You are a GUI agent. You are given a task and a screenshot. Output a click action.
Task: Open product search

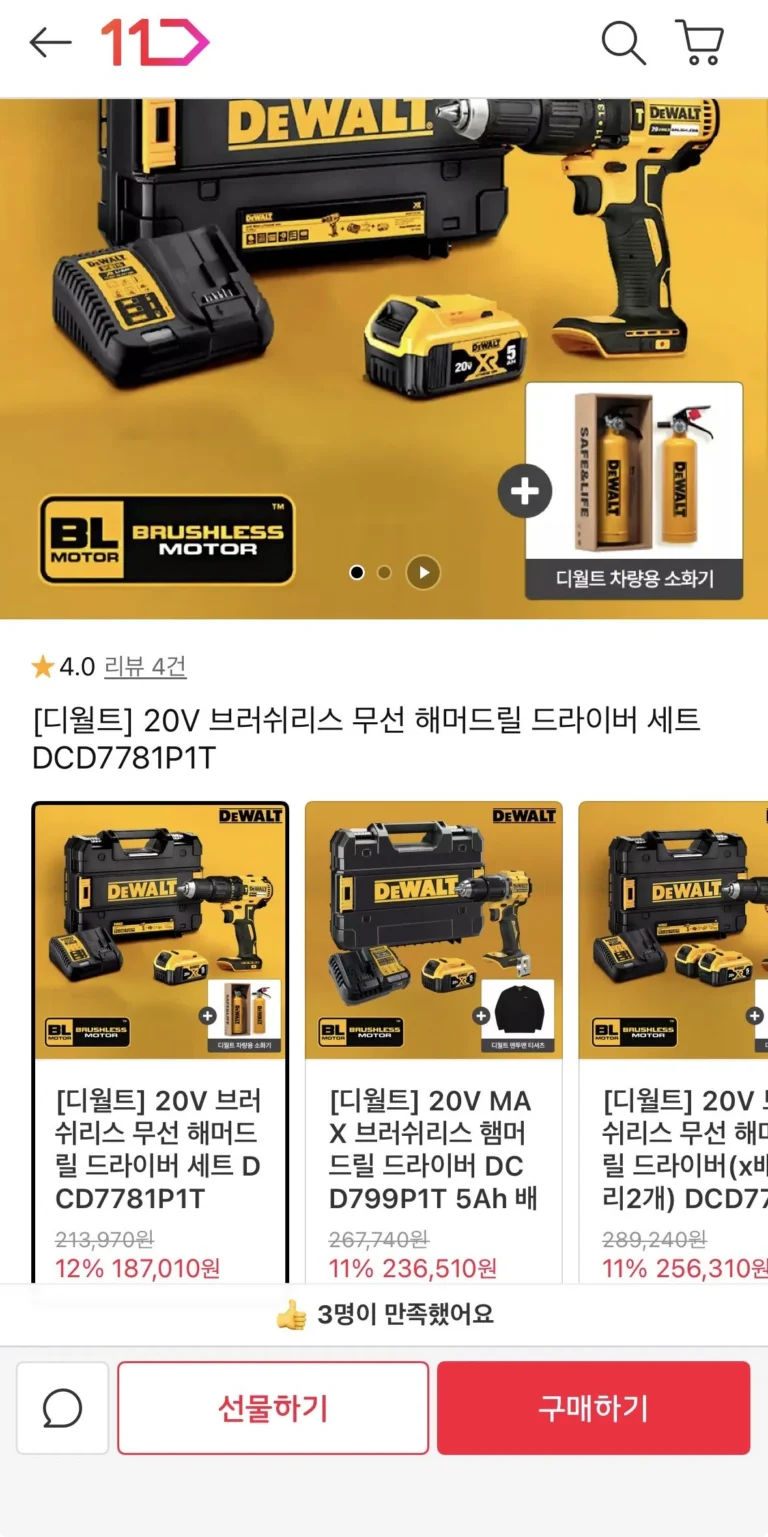622,43
